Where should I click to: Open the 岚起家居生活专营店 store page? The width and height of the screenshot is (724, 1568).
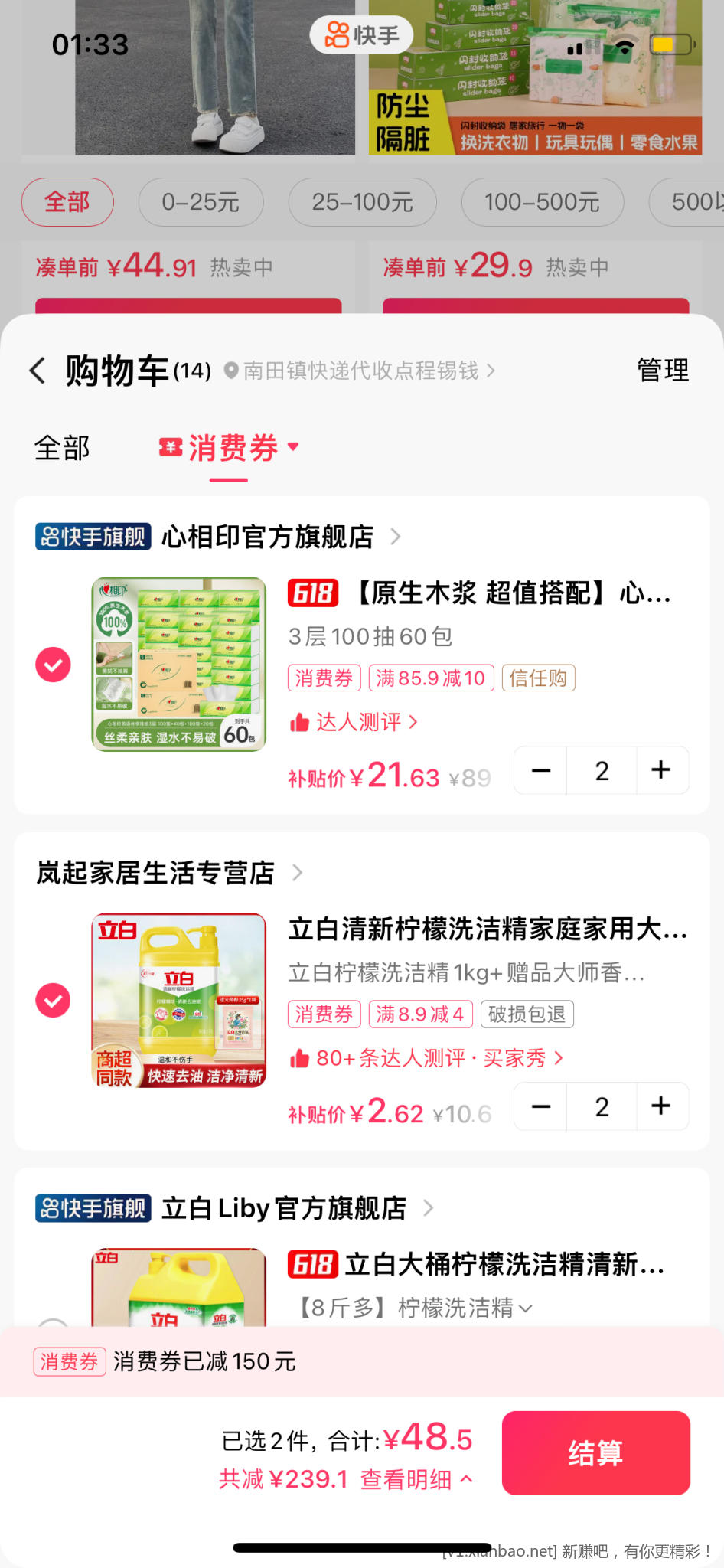coord(155,872)
